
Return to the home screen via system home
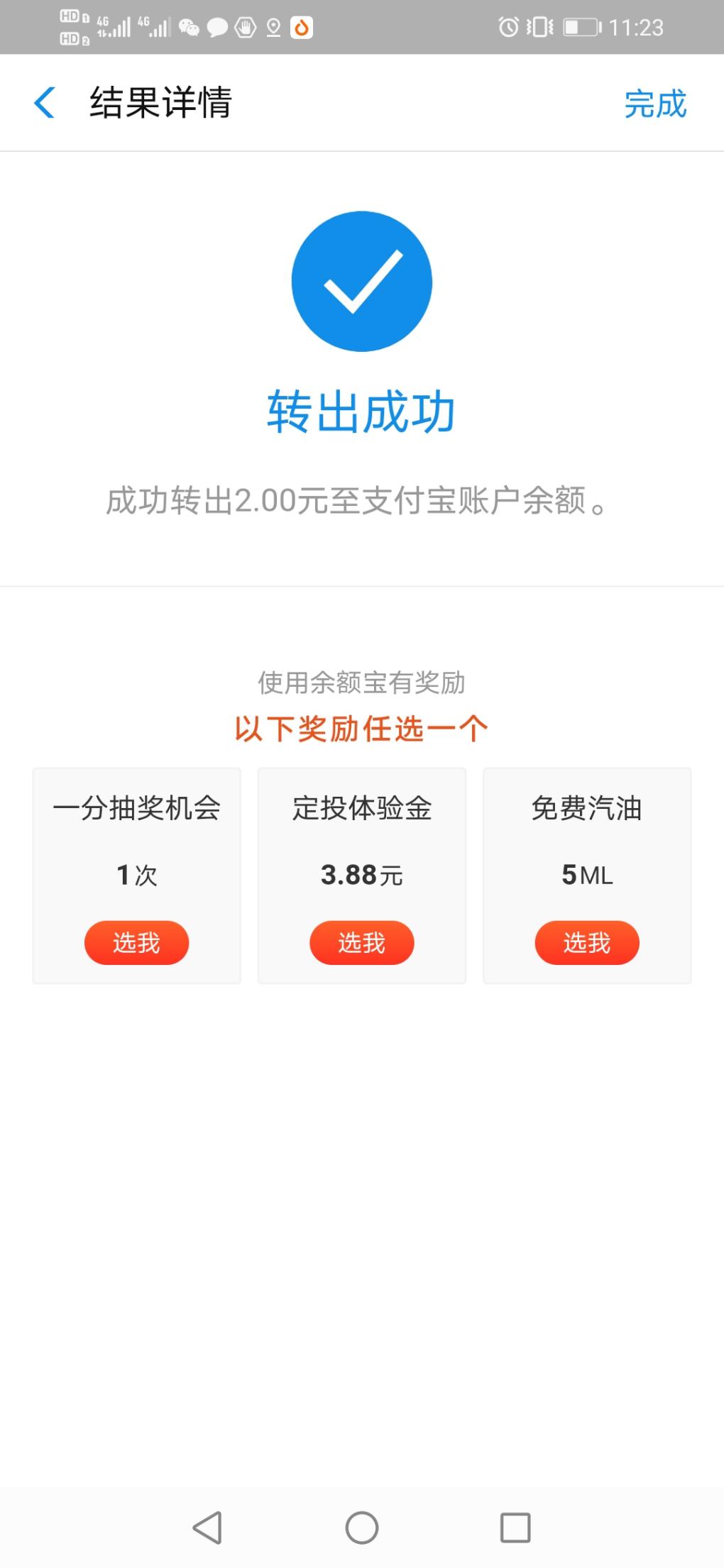tap(362, 1528)
